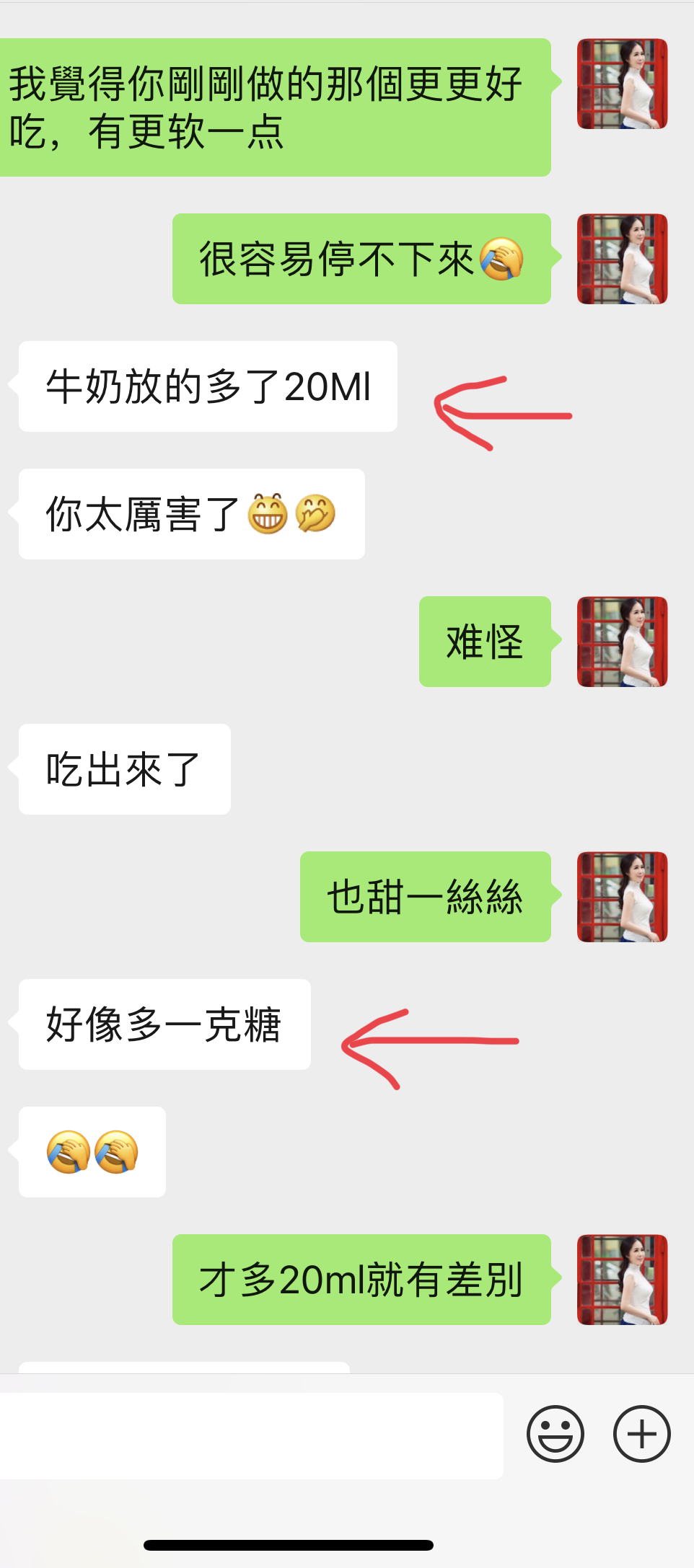The height and width of the screenshot is (1568, 694).
Task: Open avatar beside 也甜一絲絲 message
Action: click(x=622, y=897)
